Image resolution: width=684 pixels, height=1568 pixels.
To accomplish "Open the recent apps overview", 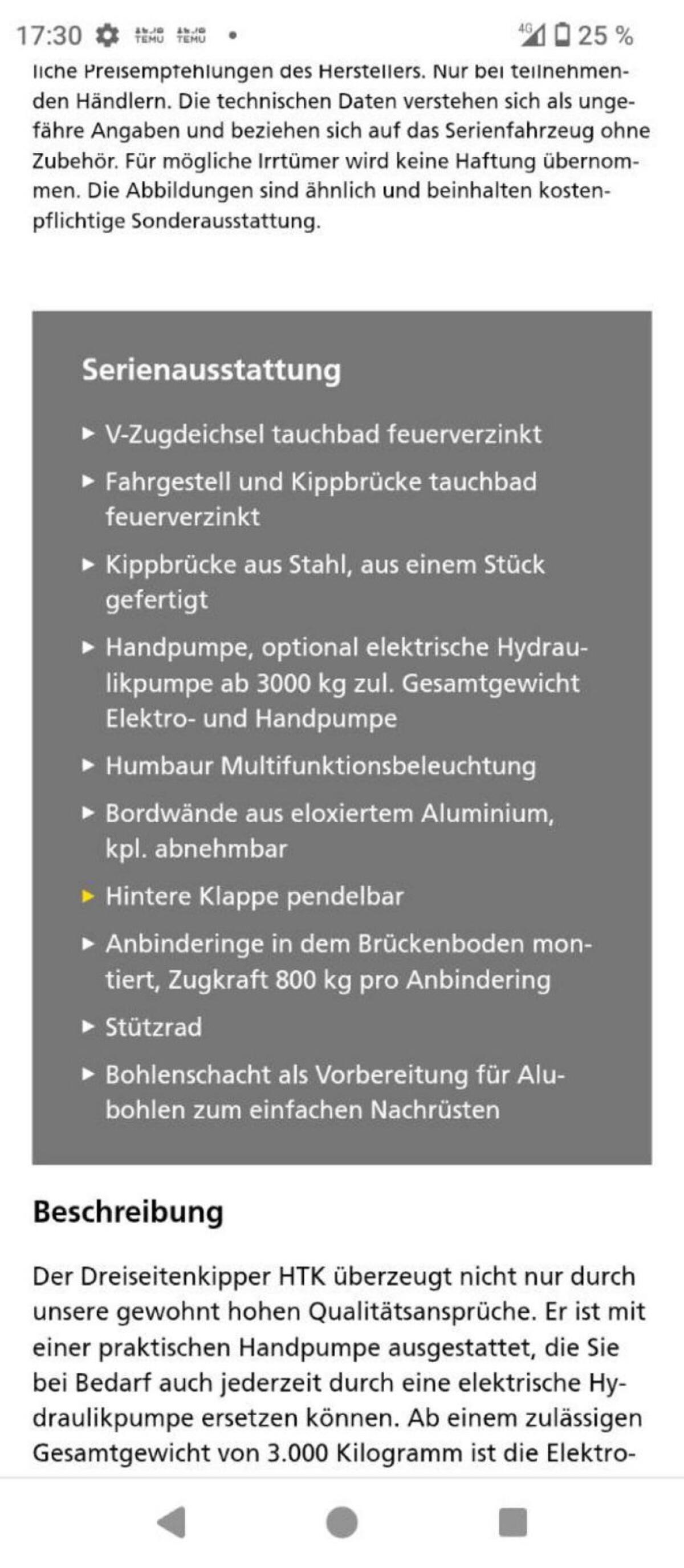I will click(512, 1522).
